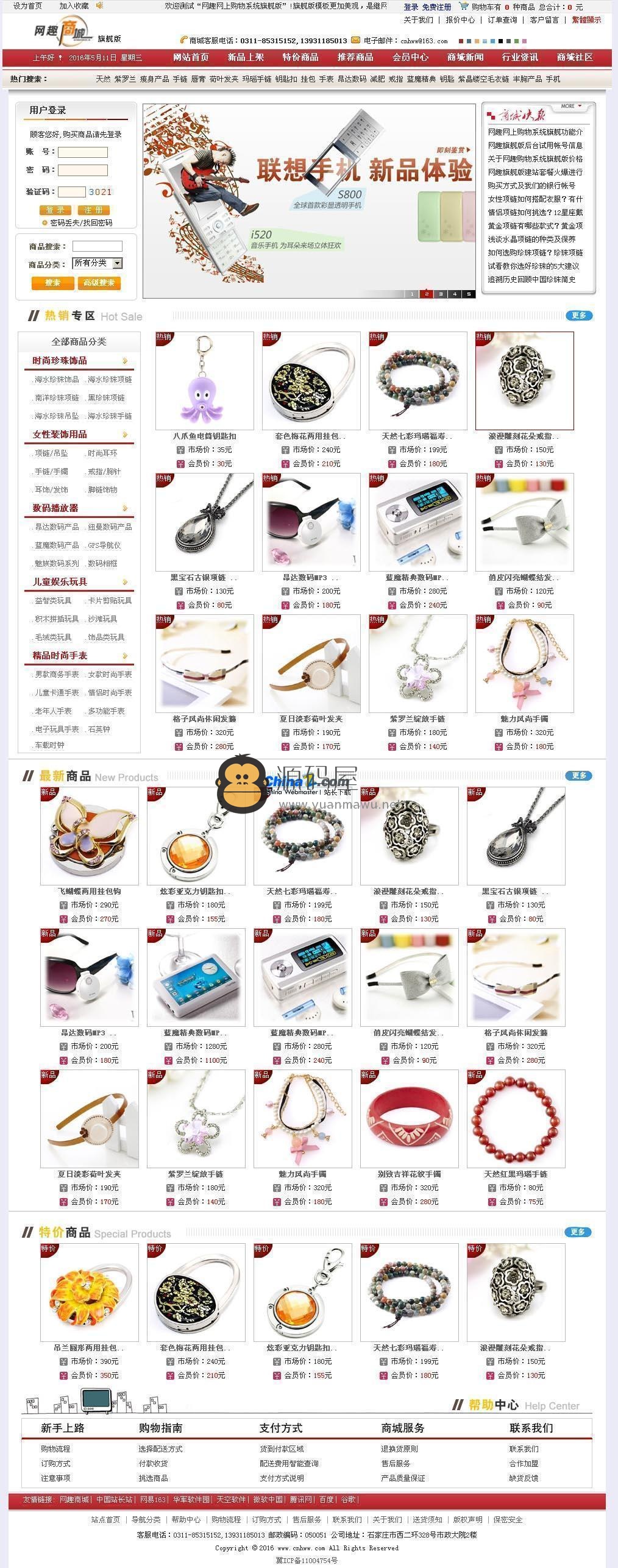Tap 更多 next to 特价商品
This screenshot has height=1568, width=618.
(578, 1232)
